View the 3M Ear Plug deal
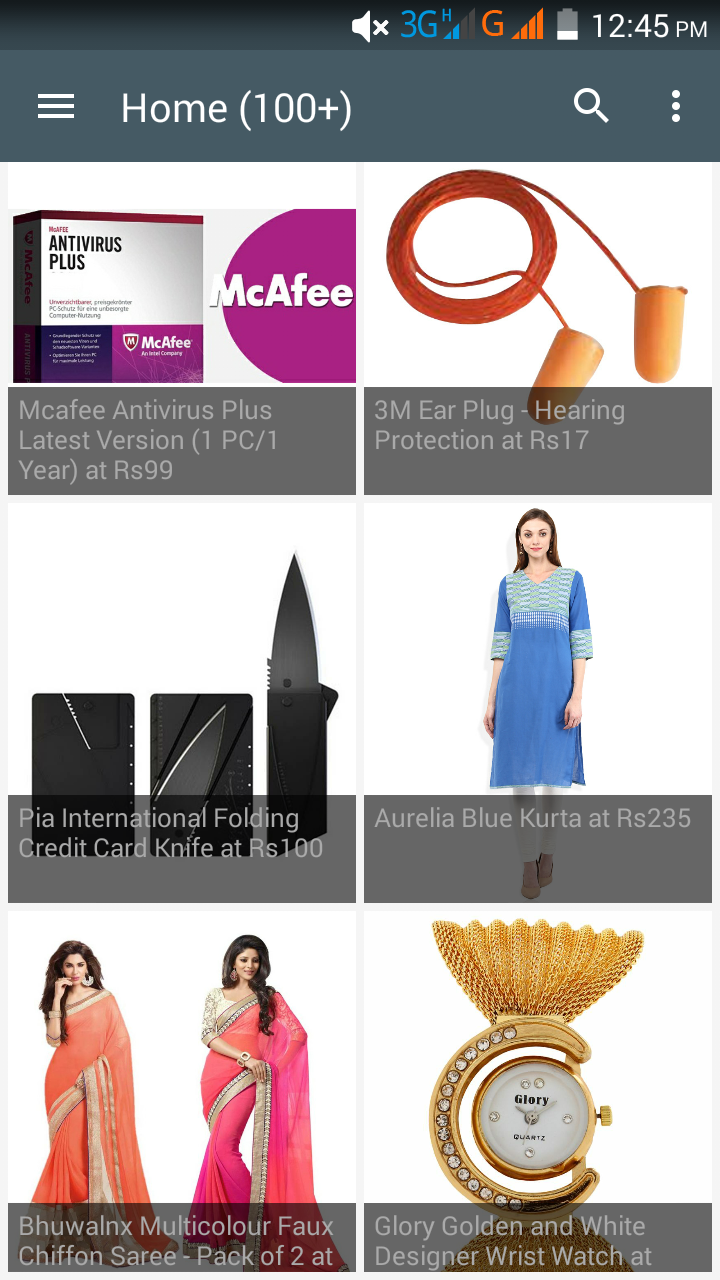Image resolution: width=720 pixels, height=1280 pixels. tap(538, 330)
